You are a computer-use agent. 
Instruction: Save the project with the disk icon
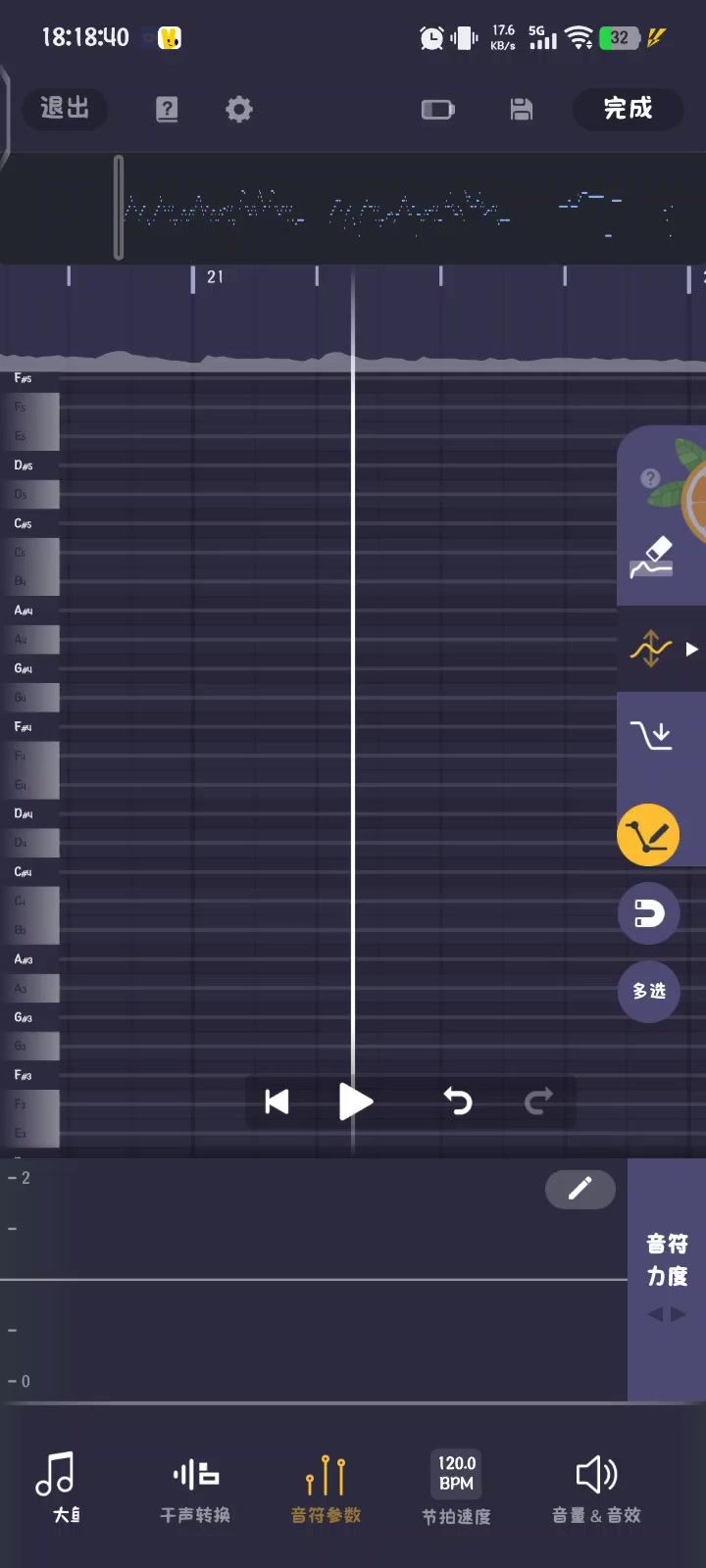pyautogui.click(x=522, y=109)
